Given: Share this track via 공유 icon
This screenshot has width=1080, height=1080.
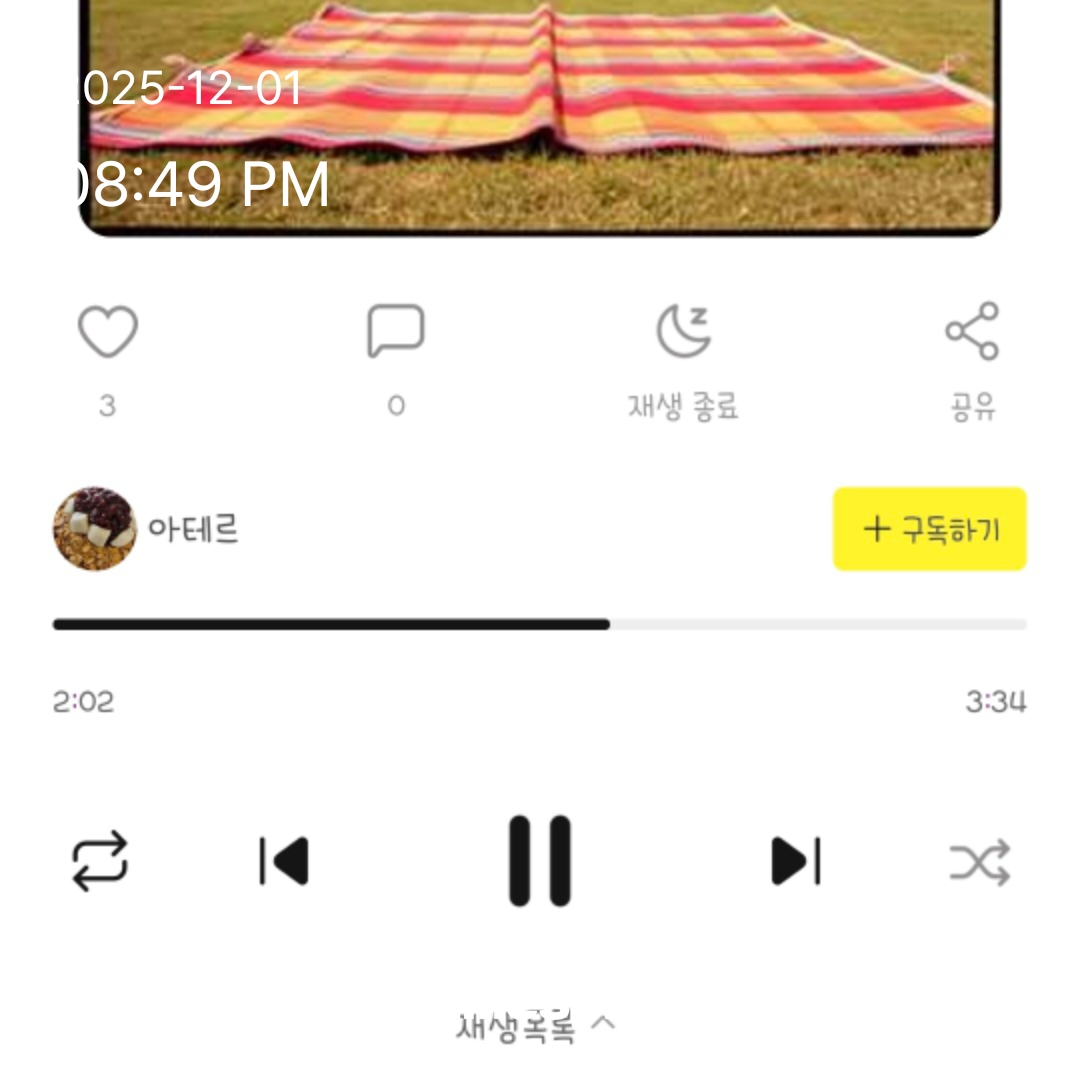Looking at the screenshot, I should tap(972, 331).
